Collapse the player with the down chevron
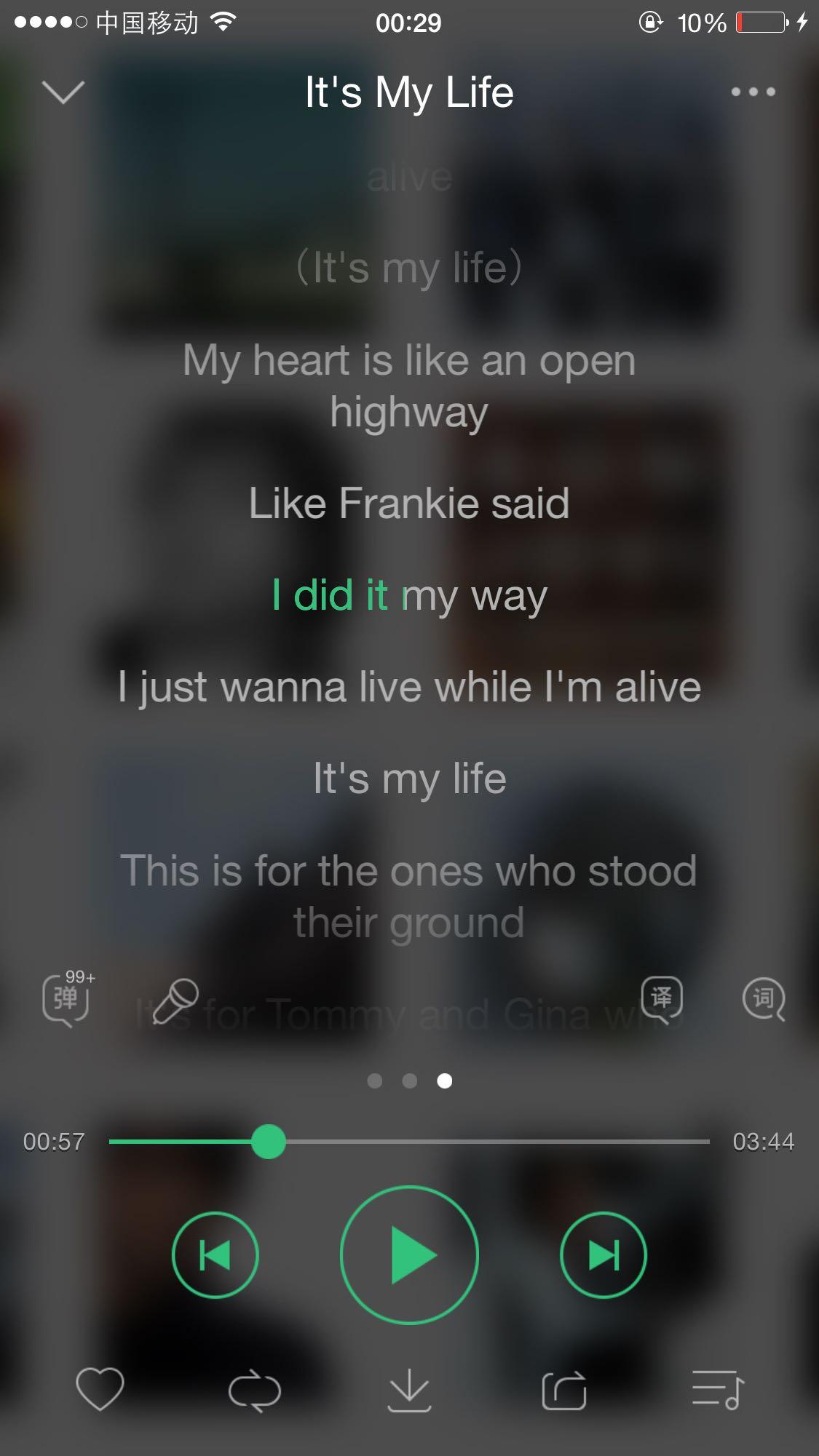Image resolution: width=819 pixels, height=1456 pixels. coord(63,92)
